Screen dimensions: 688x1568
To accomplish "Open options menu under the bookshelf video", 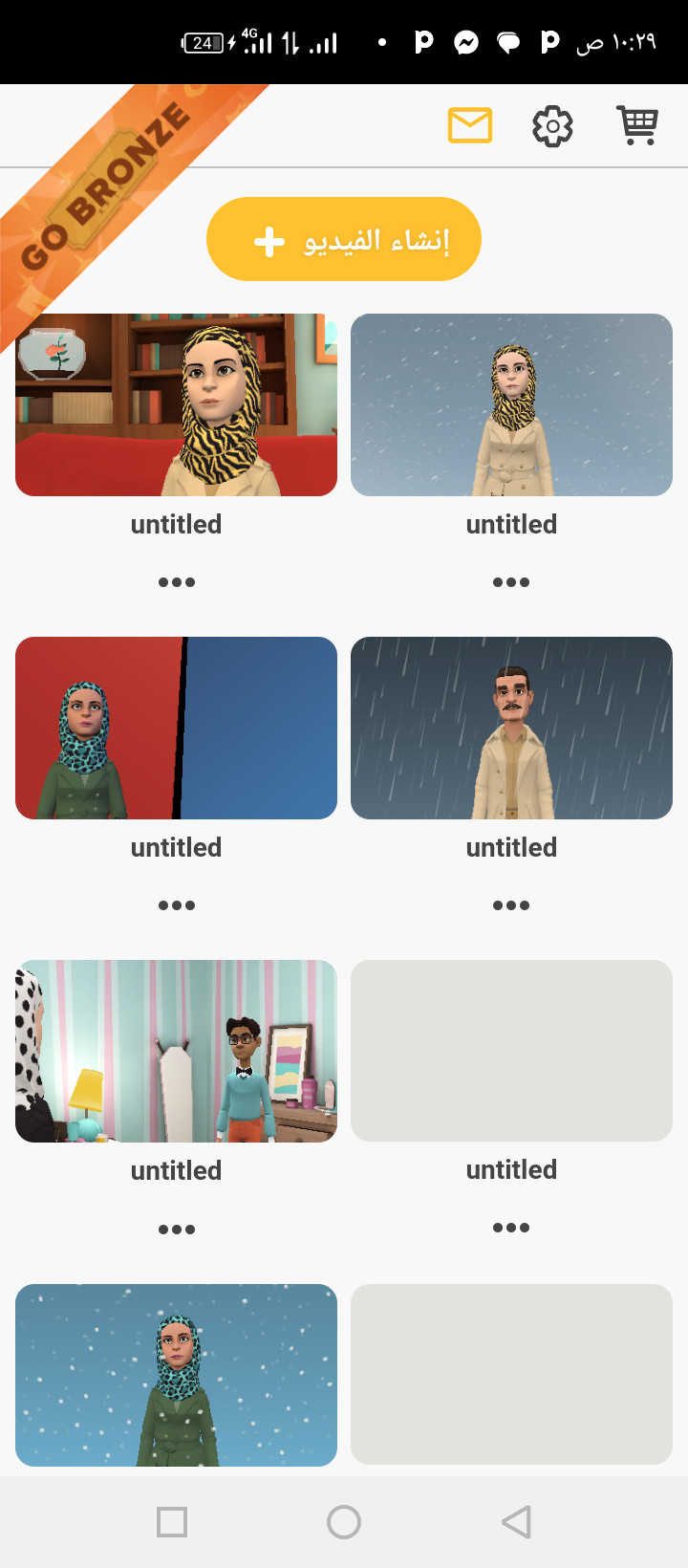I will (x=177, y=582).
